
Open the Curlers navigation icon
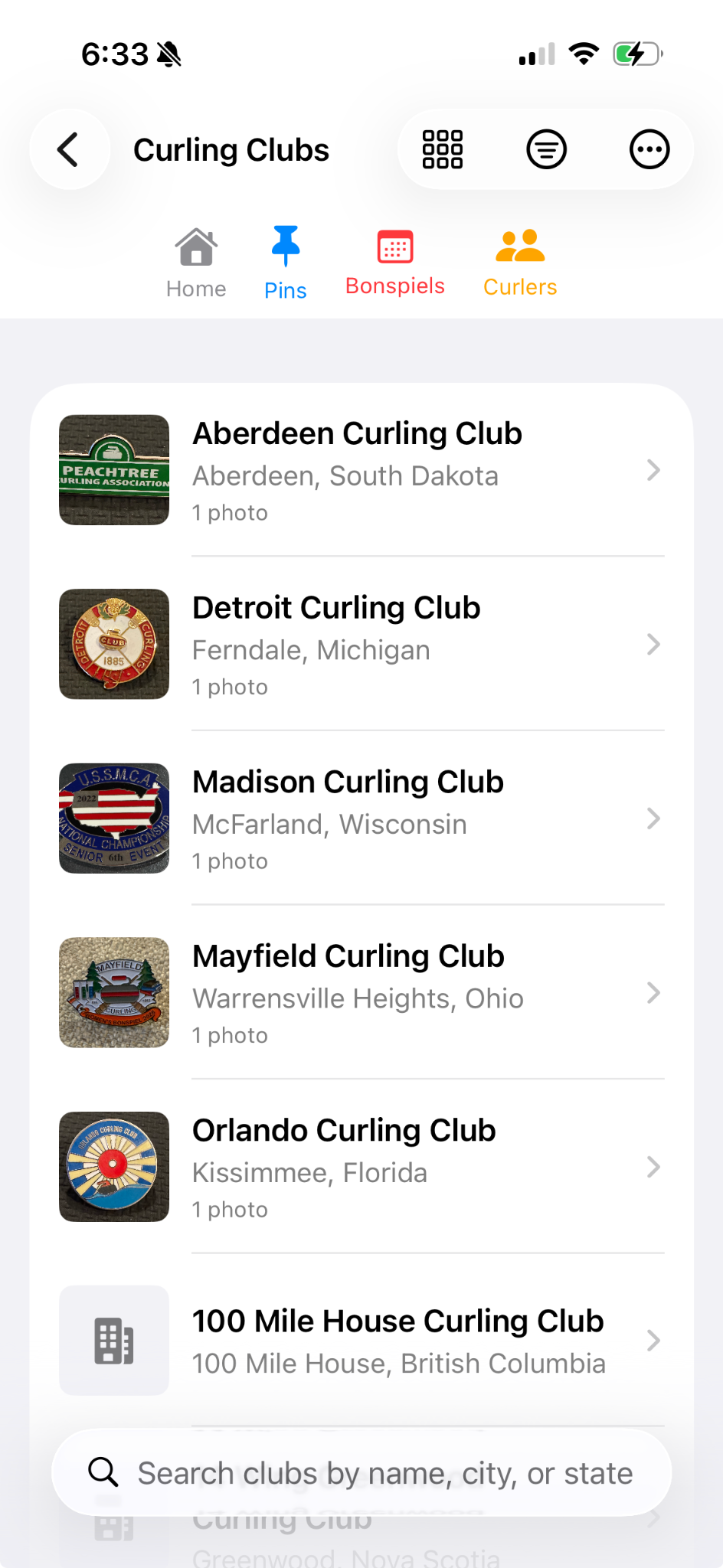click(520, 245)
